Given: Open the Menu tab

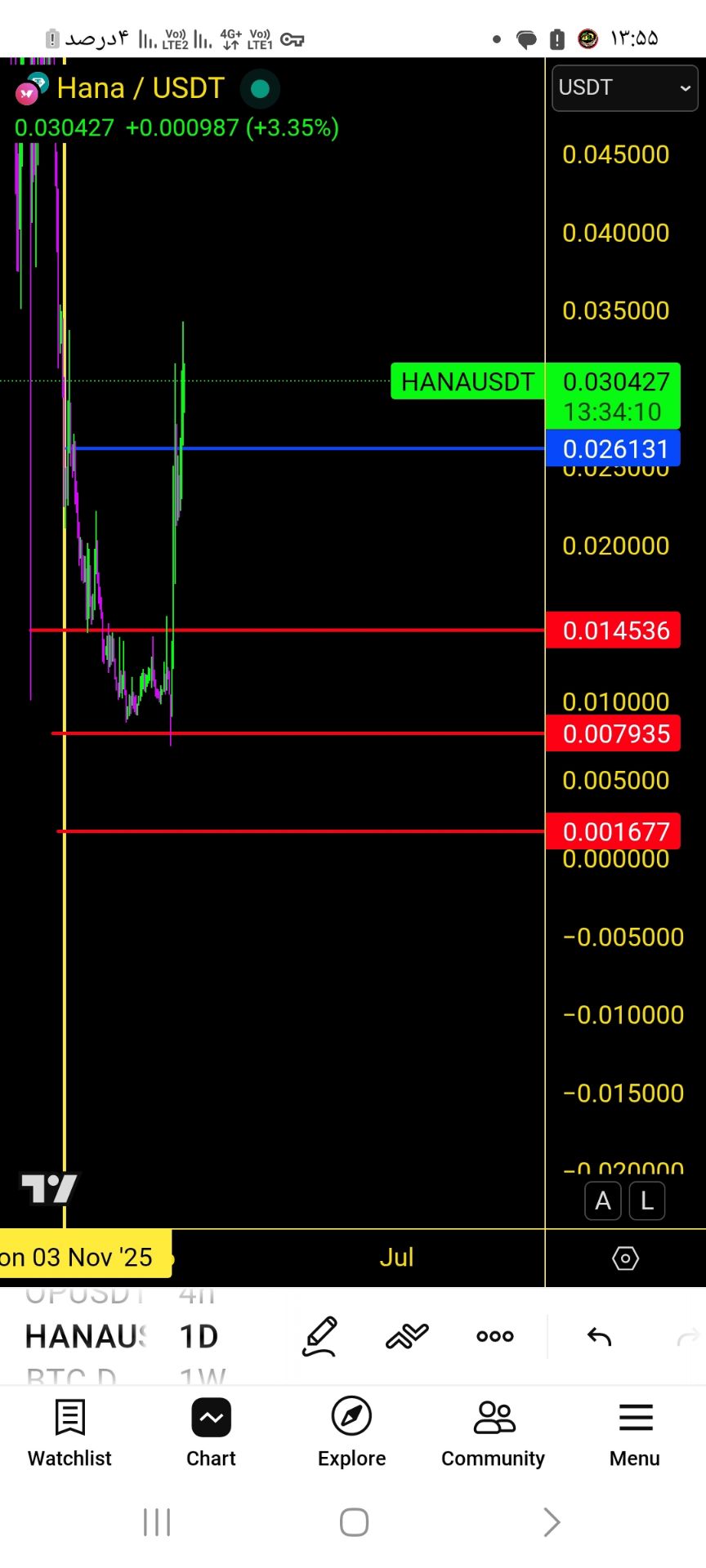Looking at the screenshot, I should point(635,1432).
